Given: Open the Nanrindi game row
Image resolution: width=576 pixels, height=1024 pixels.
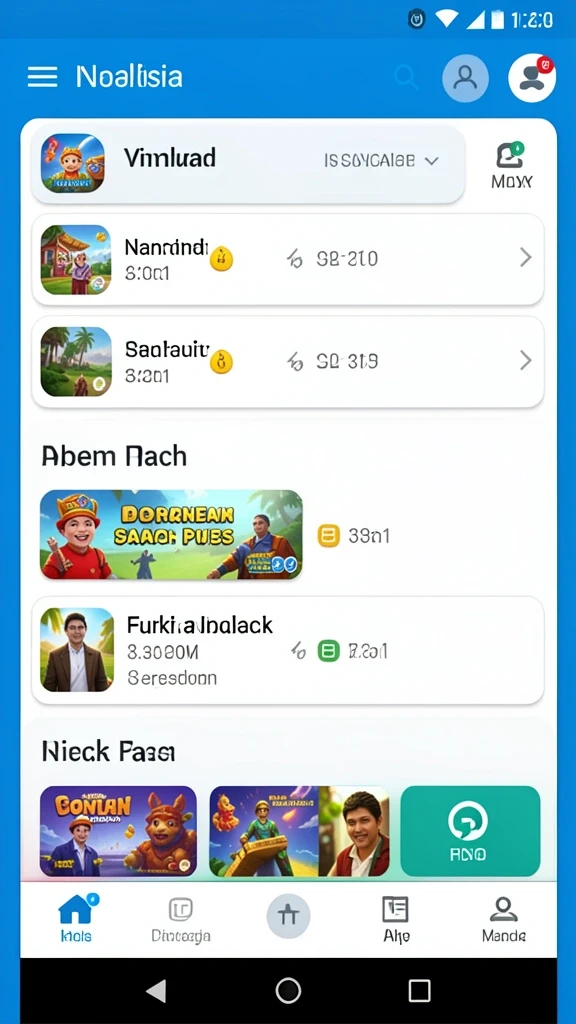Looking at the screenshot, I should 288,259.
